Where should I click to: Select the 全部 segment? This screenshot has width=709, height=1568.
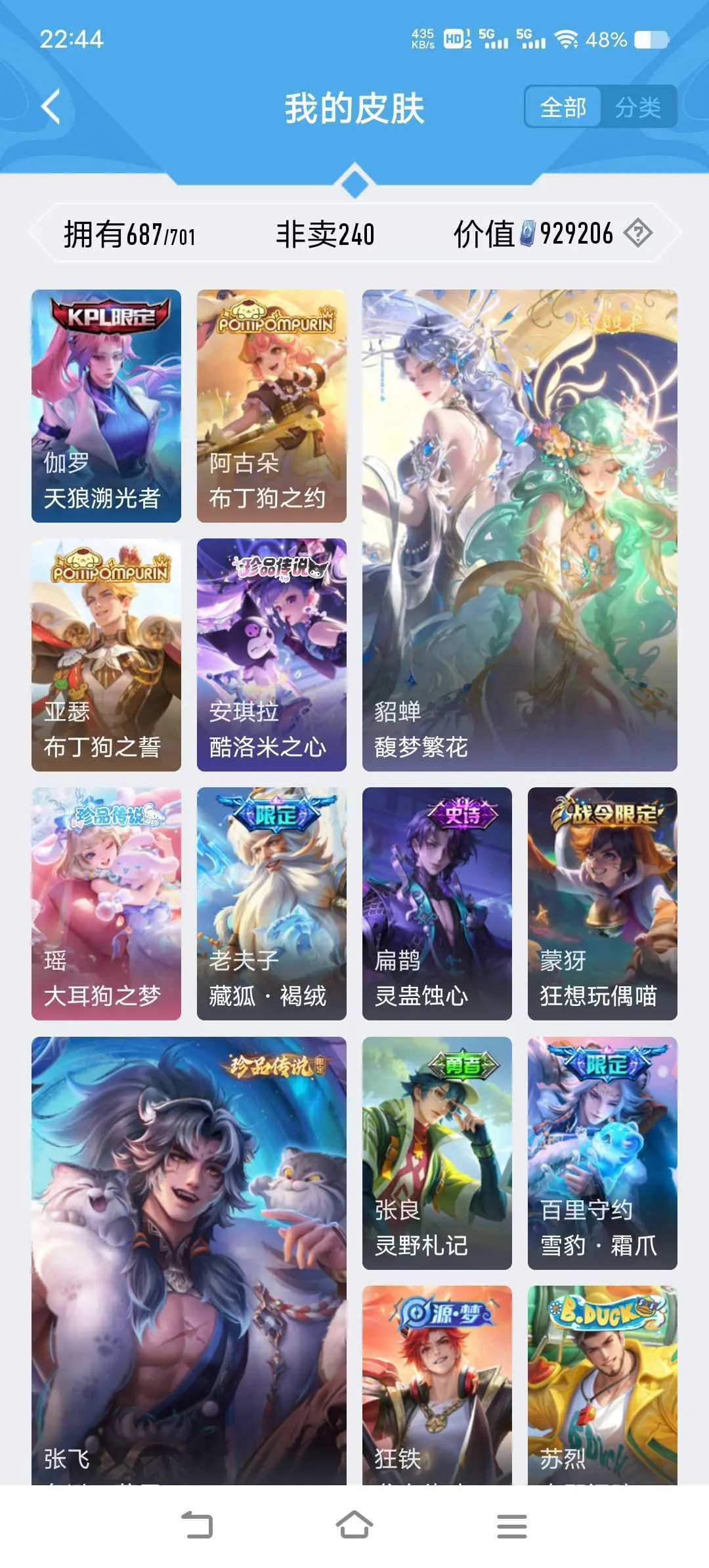(x=563, y=107)
